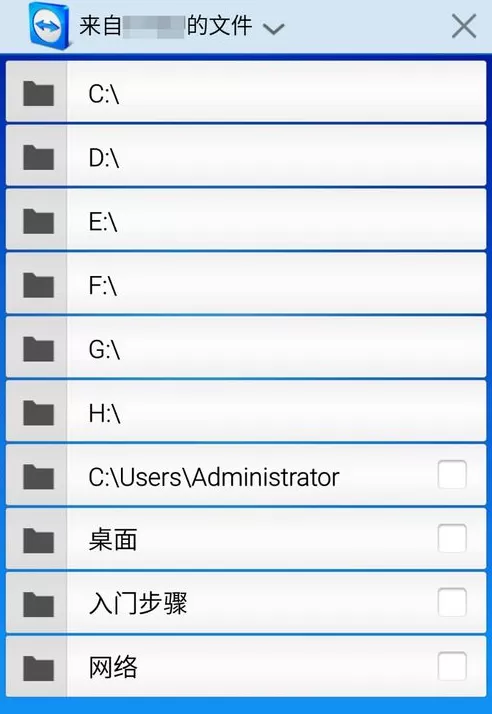
Task: Open the F:\ drive folder
Action: [246, 283]
